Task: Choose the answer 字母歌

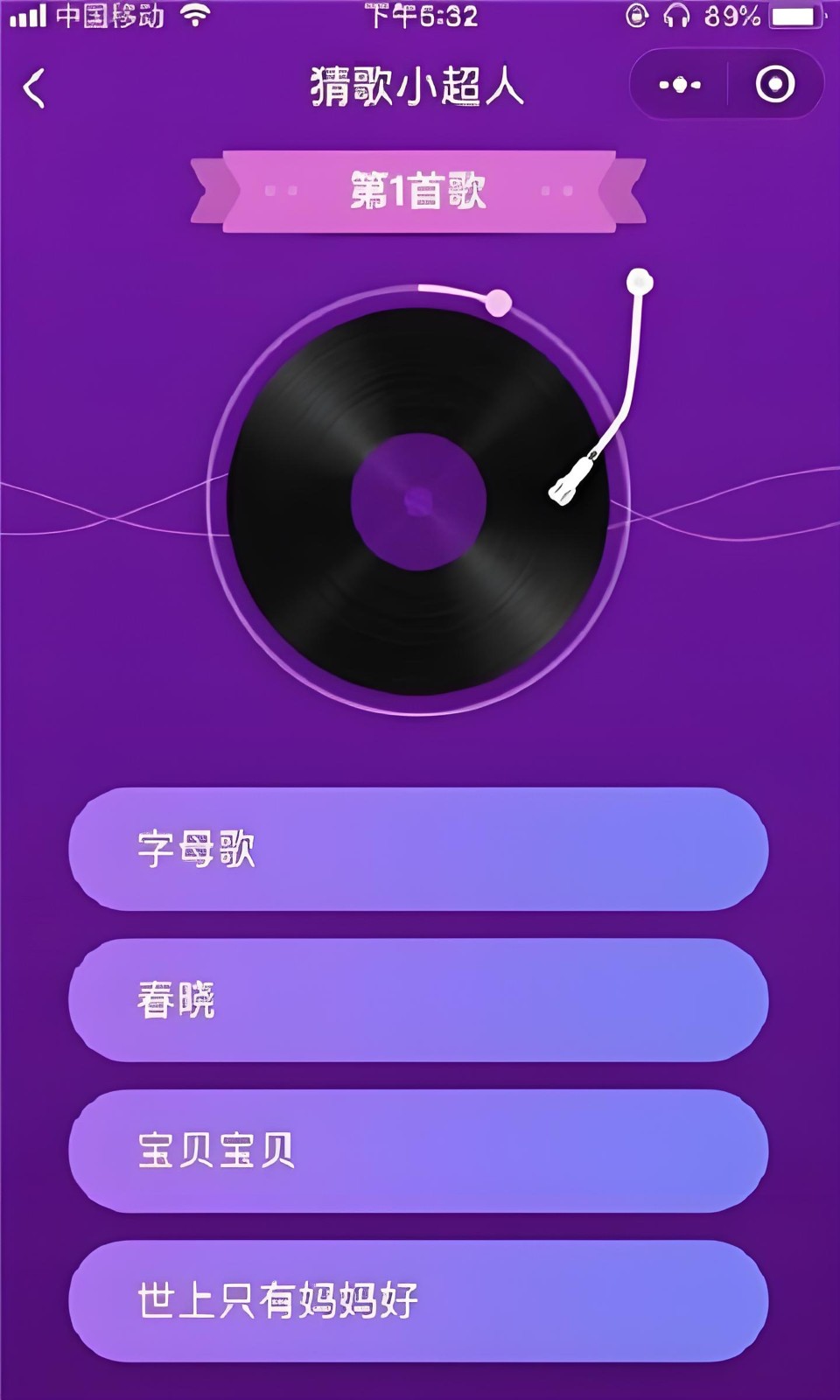Action: (x=418, y=849)
